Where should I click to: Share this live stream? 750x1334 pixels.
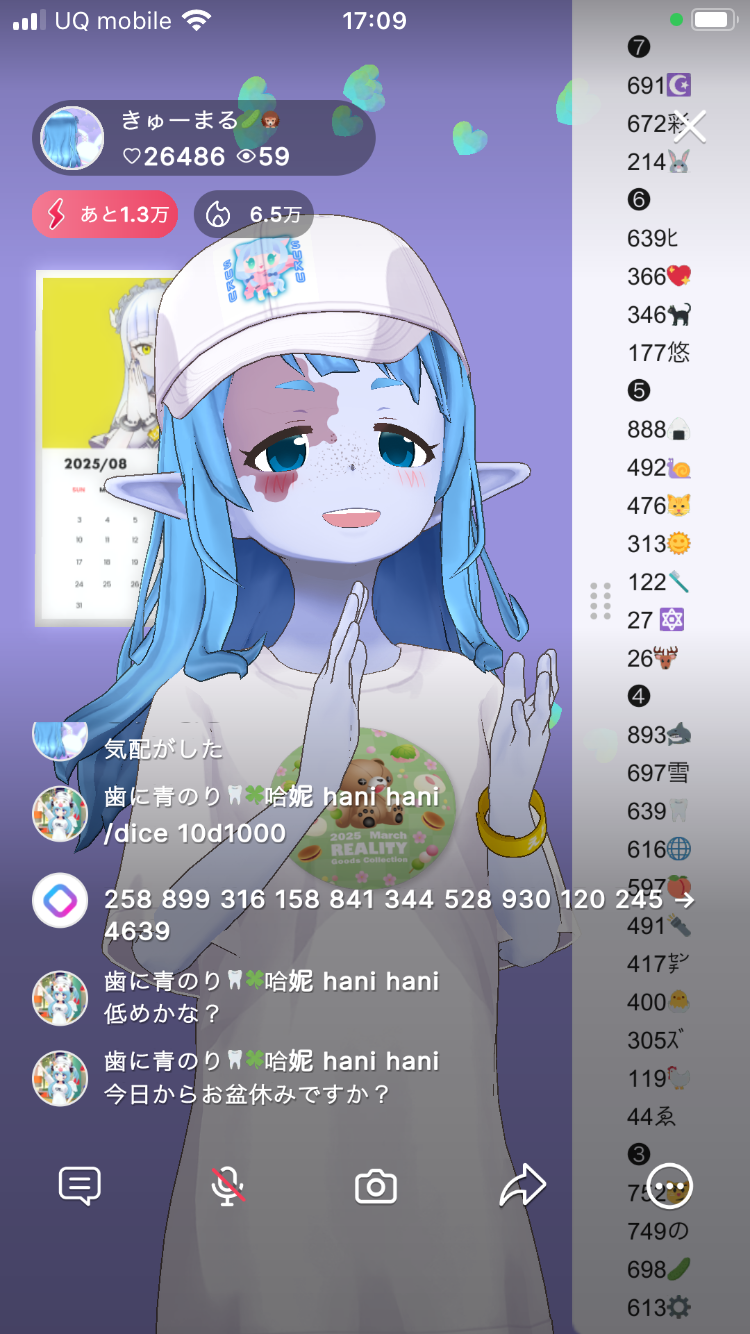point(523,1187)
